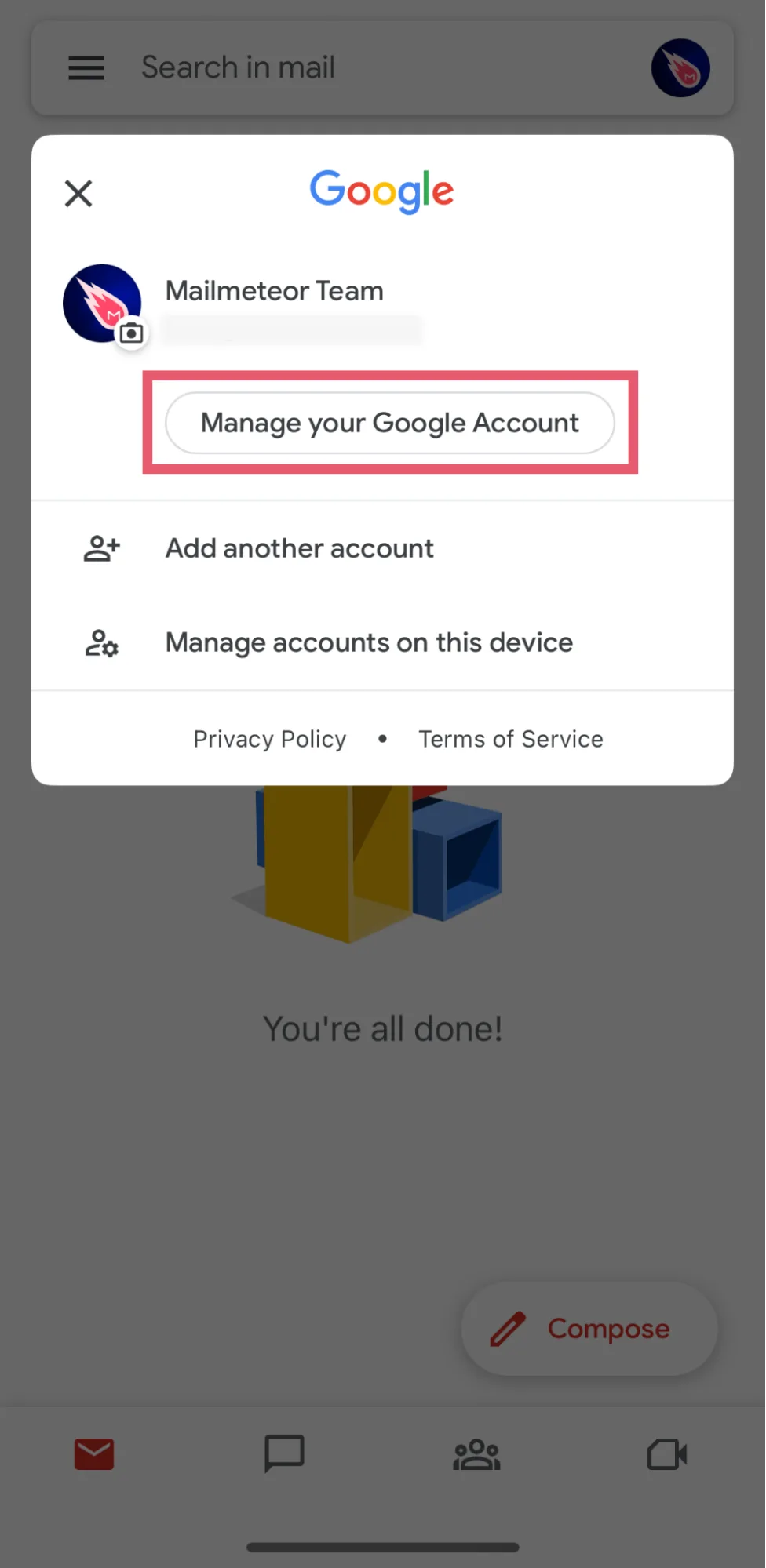Choose Manage accounts on this device
The height and width of the screenshot is (1568, 766).
pyautogui.click(x=368, y=642)
